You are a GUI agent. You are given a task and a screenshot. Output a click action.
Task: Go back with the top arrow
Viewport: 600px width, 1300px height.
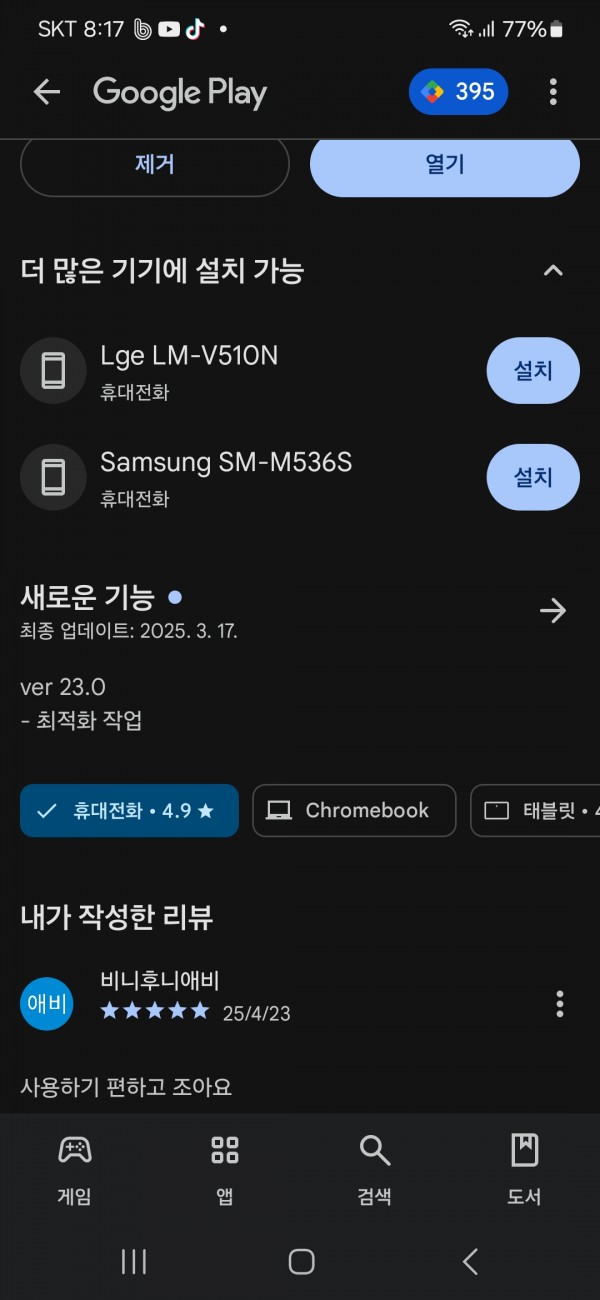click(x=47, y=92)
